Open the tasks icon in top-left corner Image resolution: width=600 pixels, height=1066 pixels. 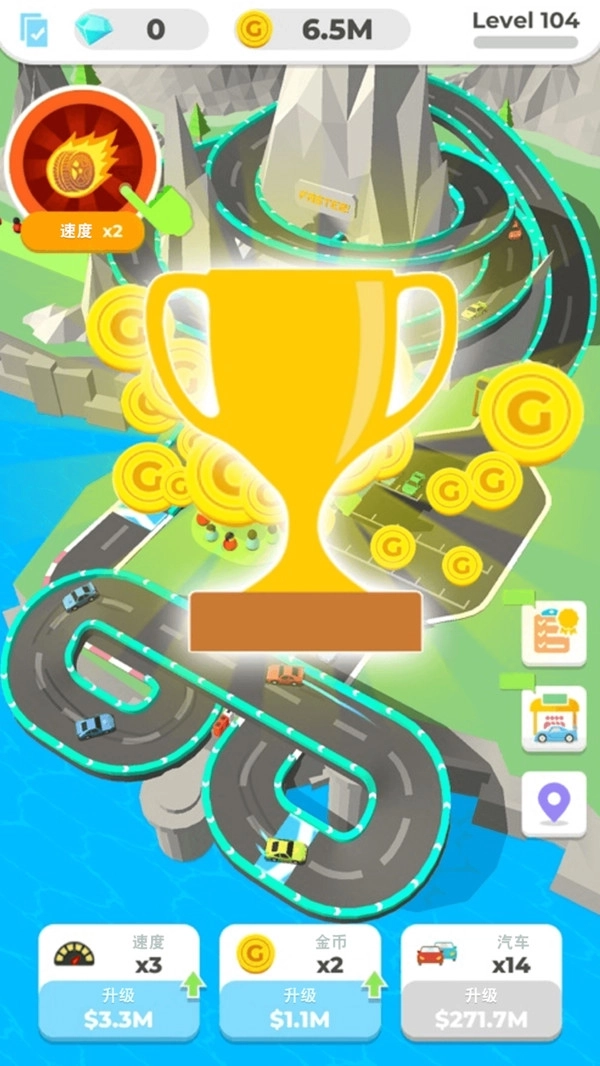(33, 29)
